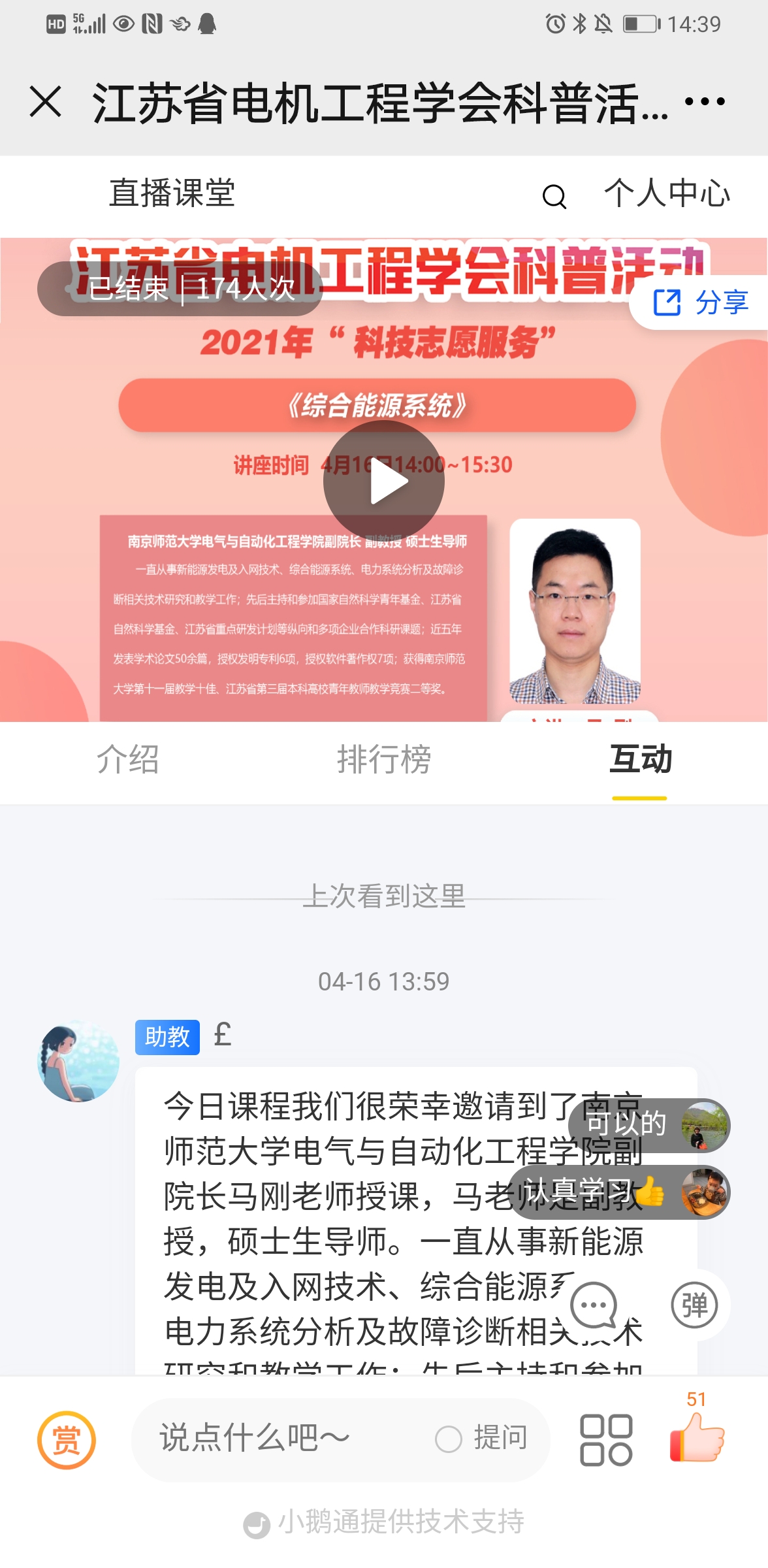Open 个人中心 personal center
768x1568 pixels.
coord(667,193)
